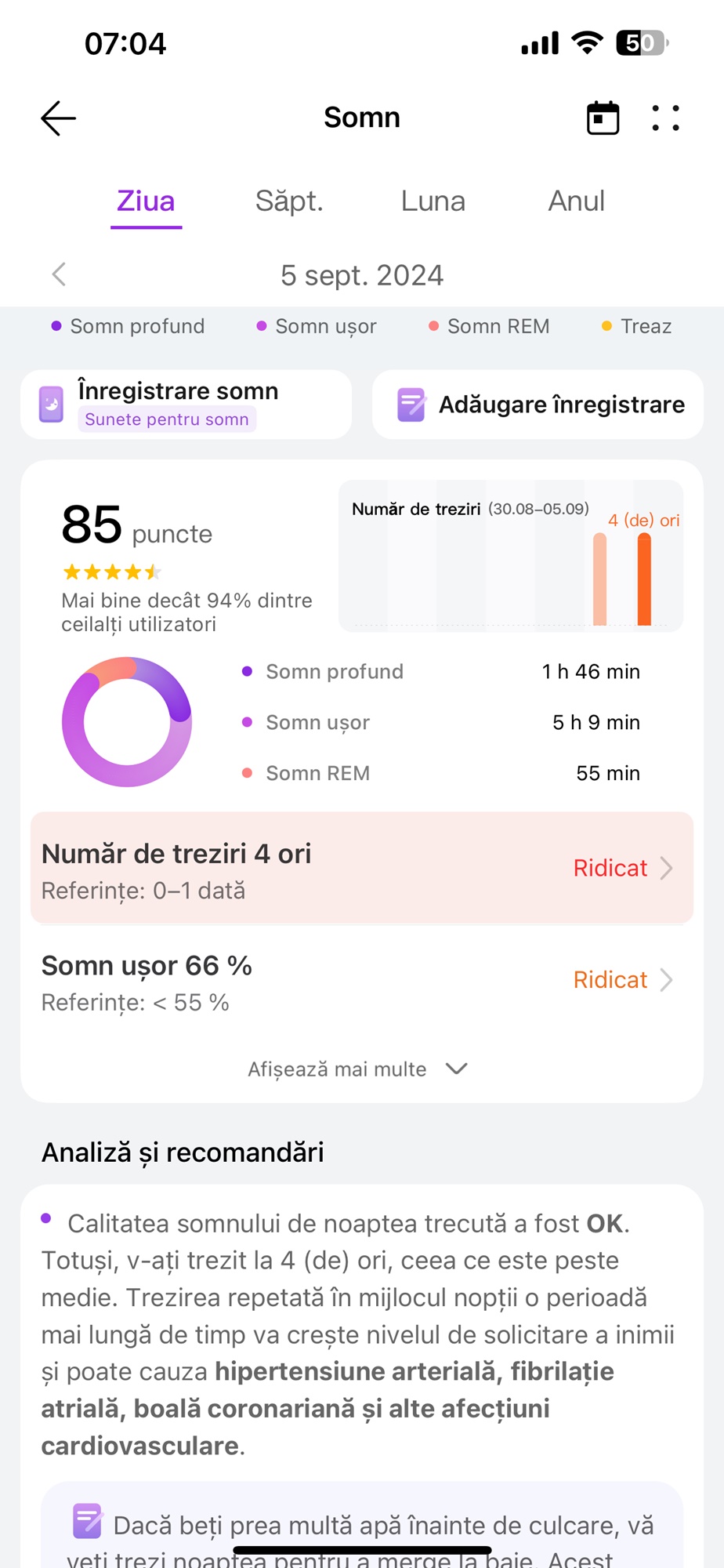The height and width of the screenshot is (1568, 724).
Task: Open Număr de treziri 4 ori details
Action: [362, 869]
